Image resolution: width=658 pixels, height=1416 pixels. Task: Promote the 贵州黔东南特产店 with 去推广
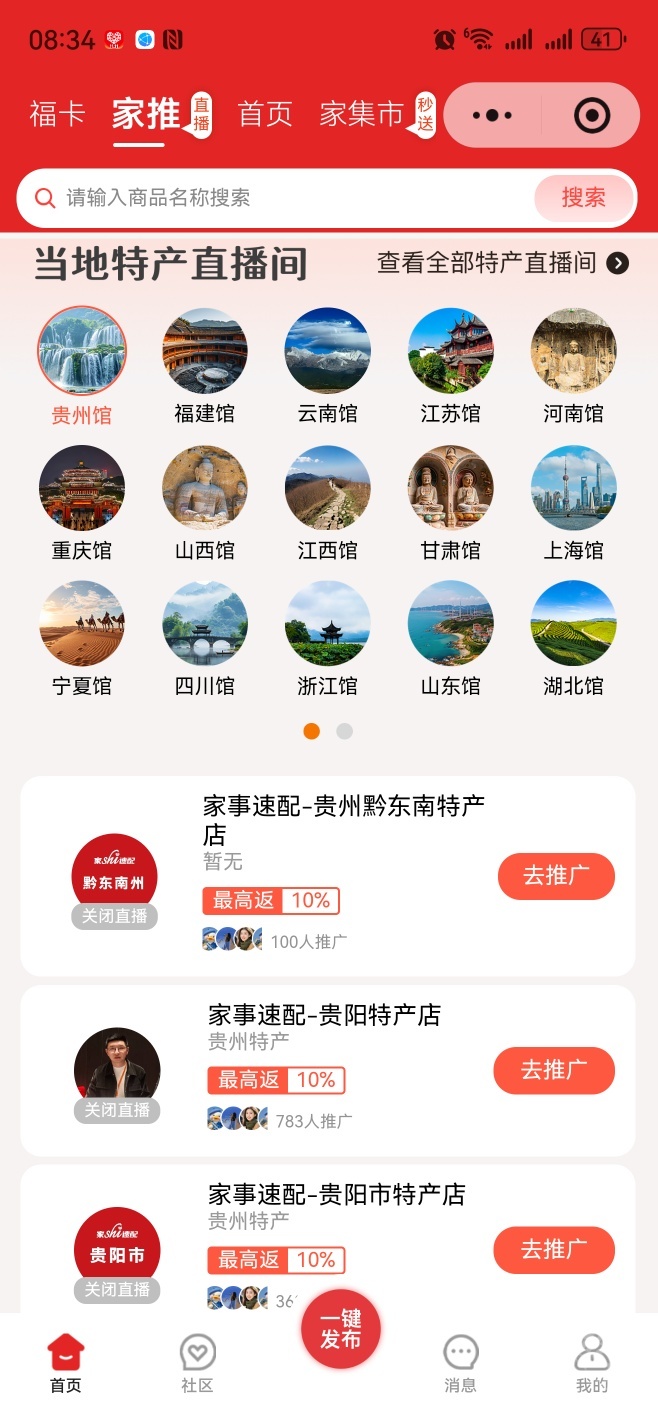556,877
